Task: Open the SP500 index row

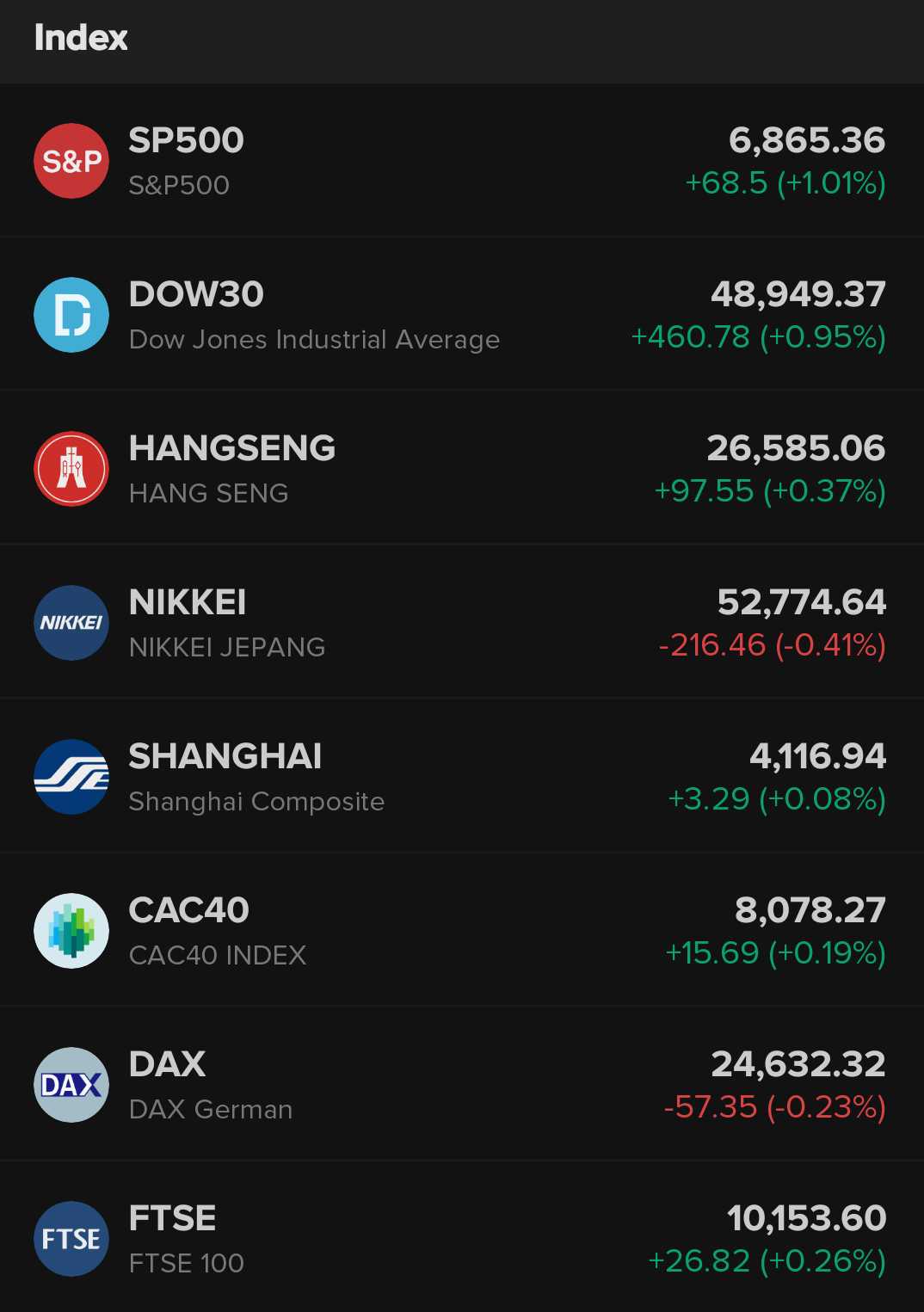Action: tap(461, 161)
